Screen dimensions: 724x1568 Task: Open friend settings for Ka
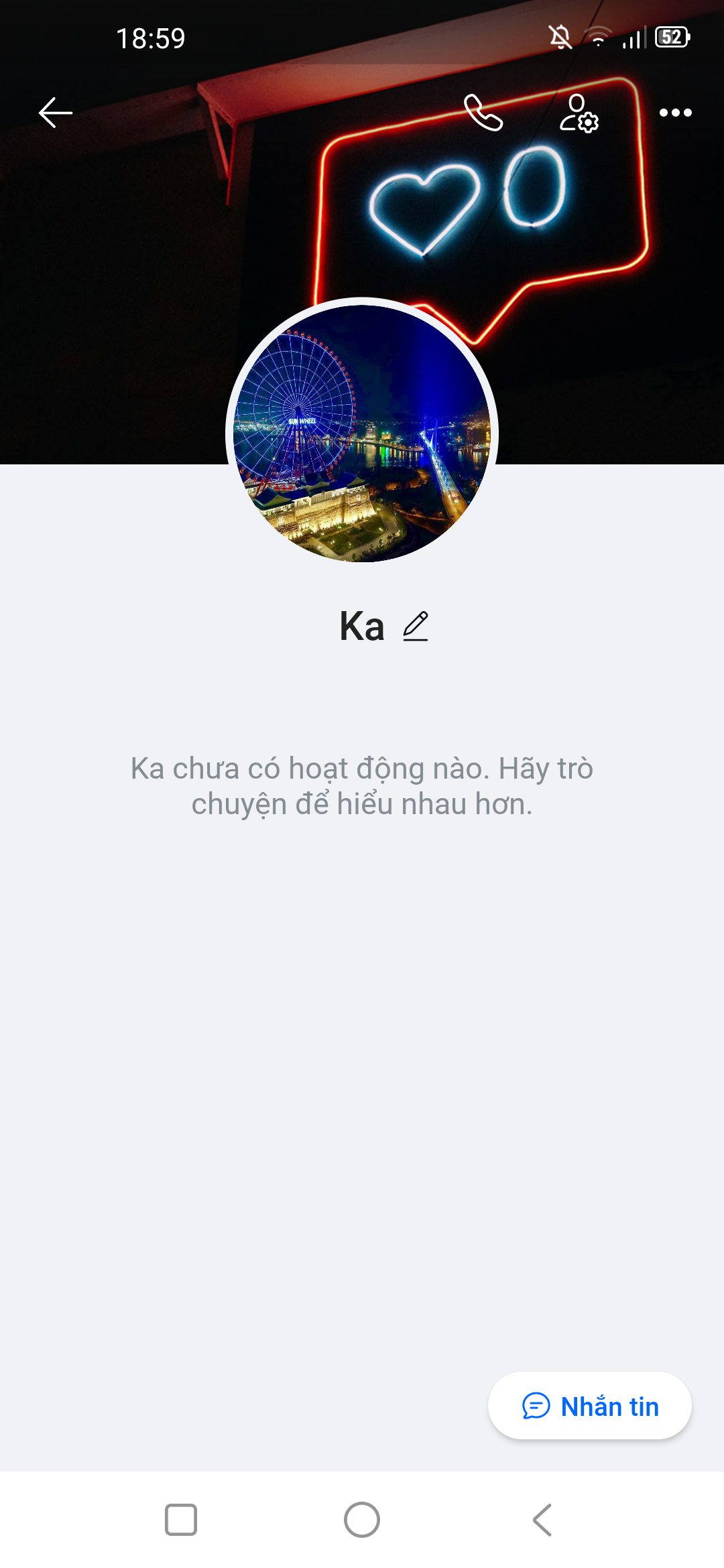pos(579,113)
